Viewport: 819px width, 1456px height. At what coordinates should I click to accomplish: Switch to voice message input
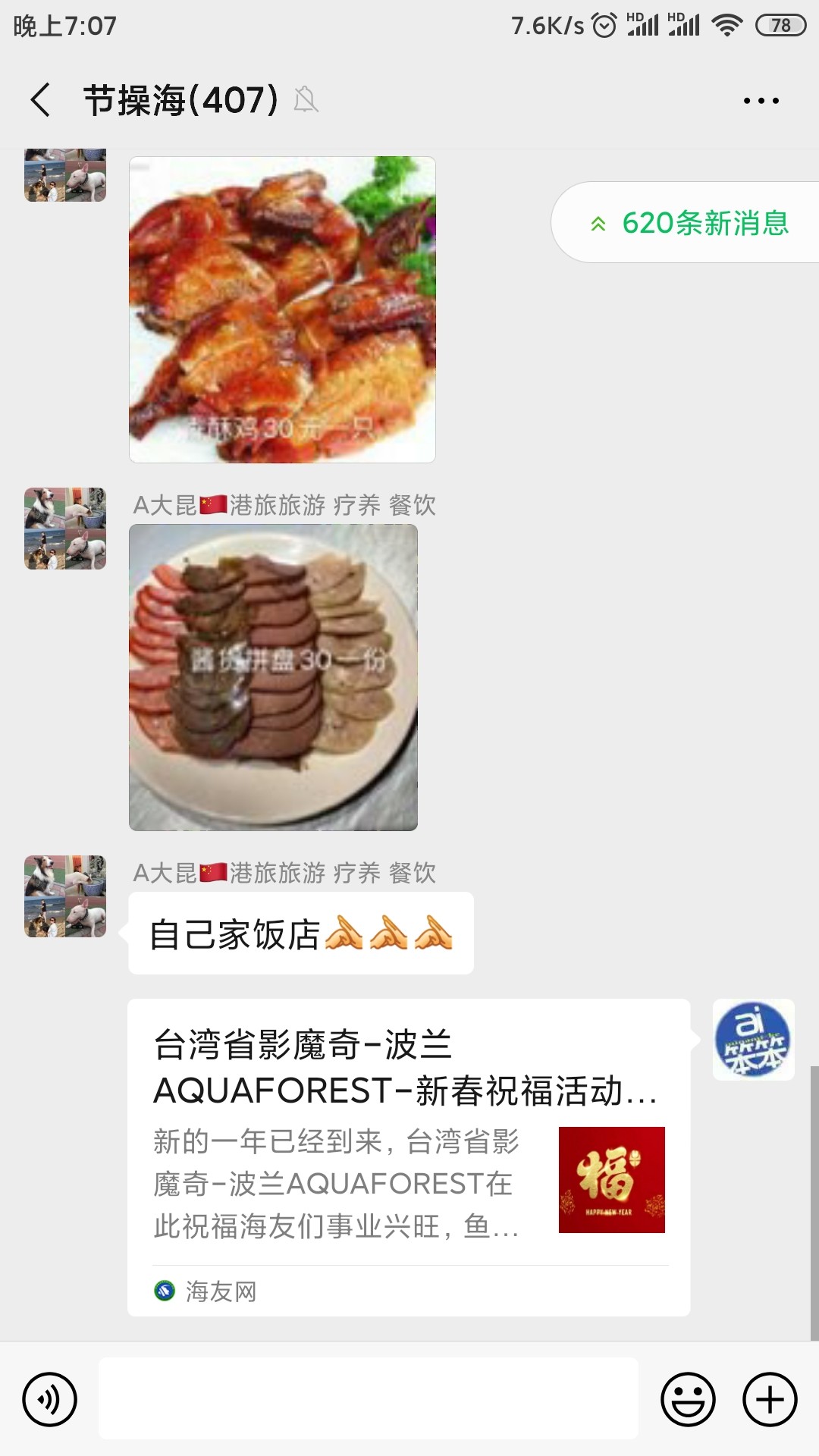tap(50, 1399)
